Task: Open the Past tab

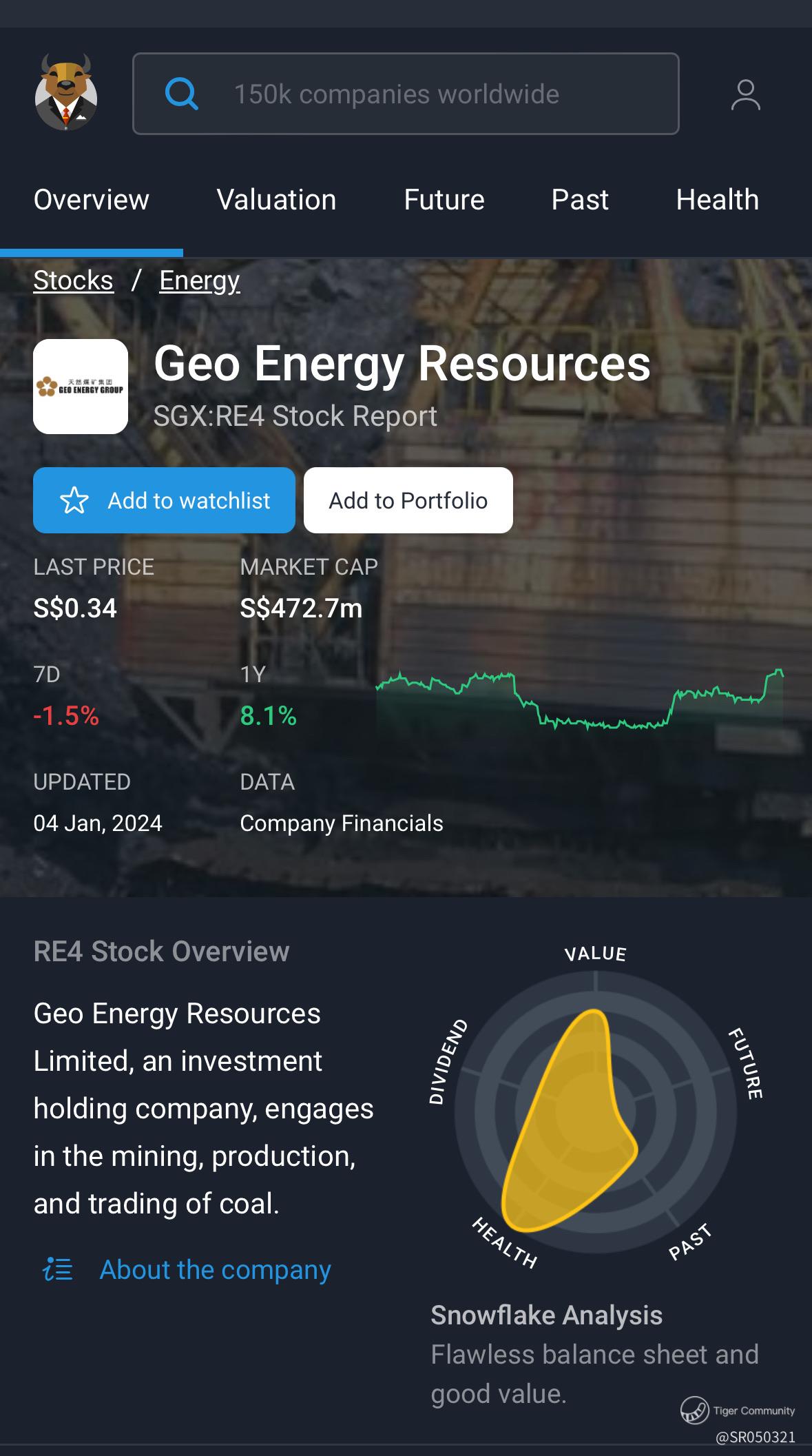Action: coord(579,200)
